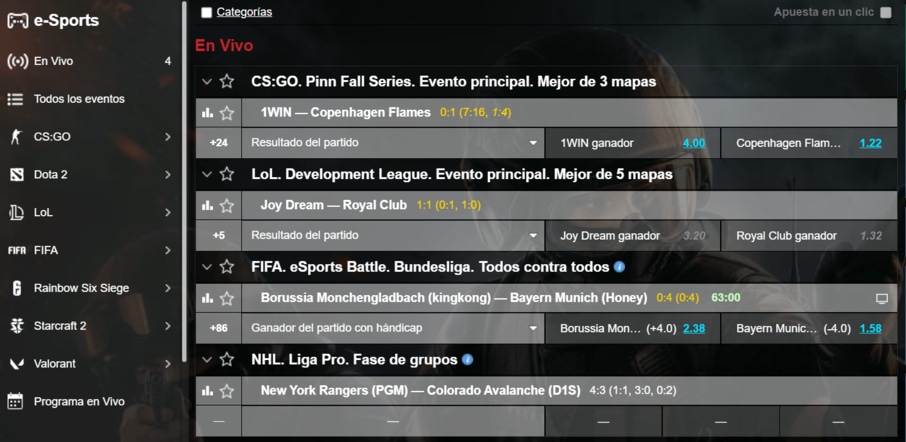Open 1WIN — Copenhagen Flames match
906x442 pixels.
coord(345,112)
